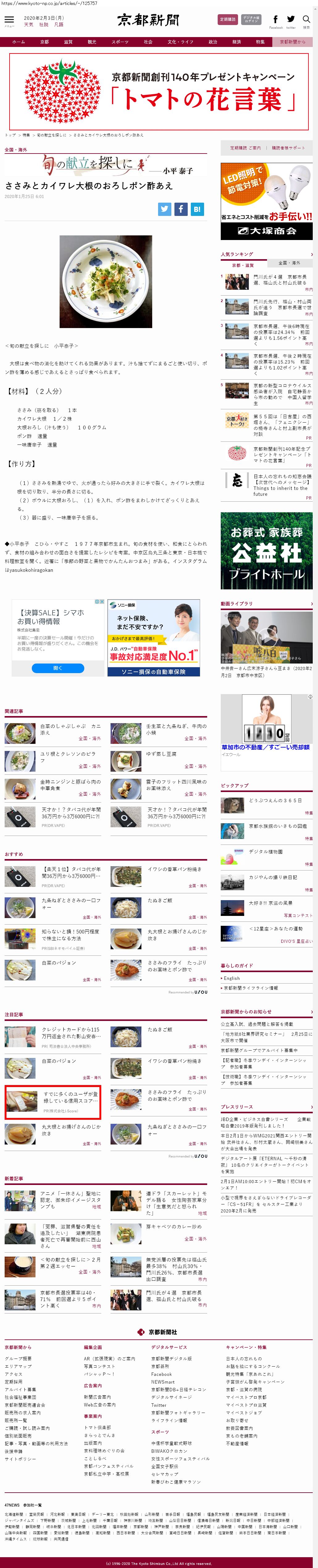Open the search icon in header
Screen dimensions: 318x1568
[x=306, y=19]
